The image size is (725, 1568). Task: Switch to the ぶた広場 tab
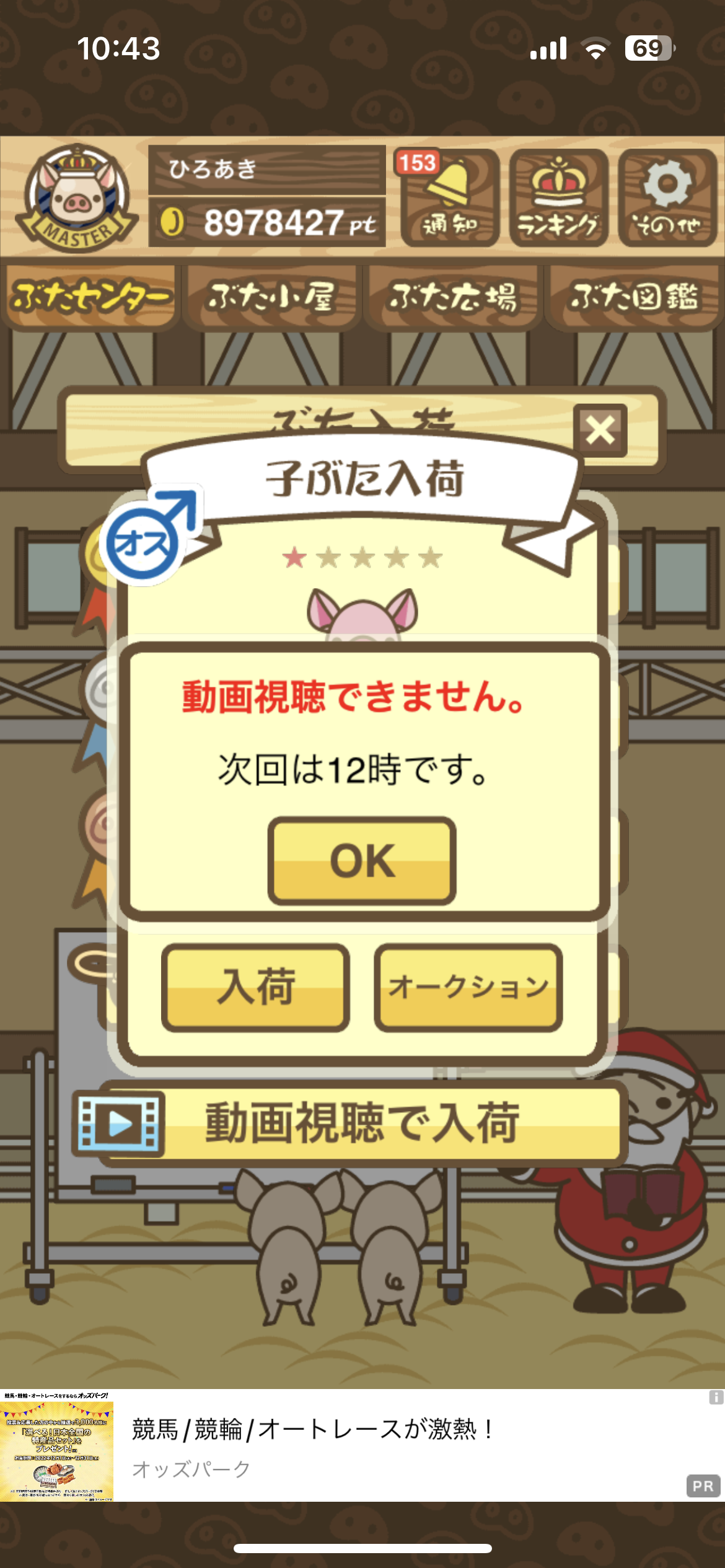point(452,297)
